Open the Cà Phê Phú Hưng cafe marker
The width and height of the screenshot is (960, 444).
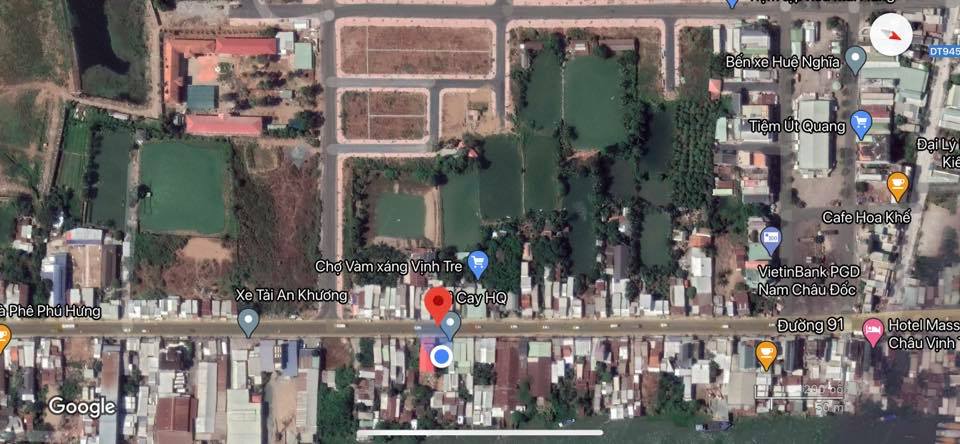pyautogui.click(x=3, y=334)
